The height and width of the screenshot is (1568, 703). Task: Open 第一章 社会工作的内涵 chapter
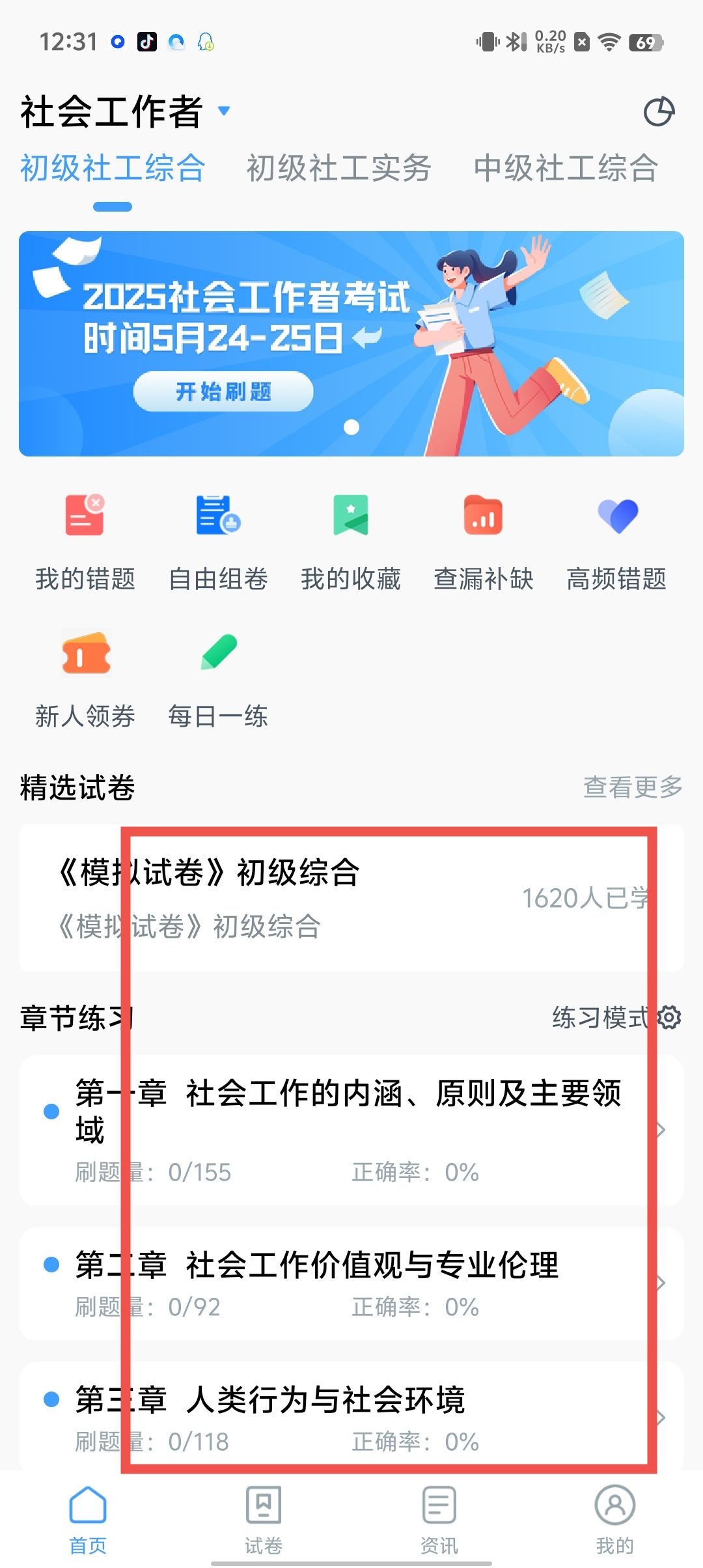click(351, 1129)
